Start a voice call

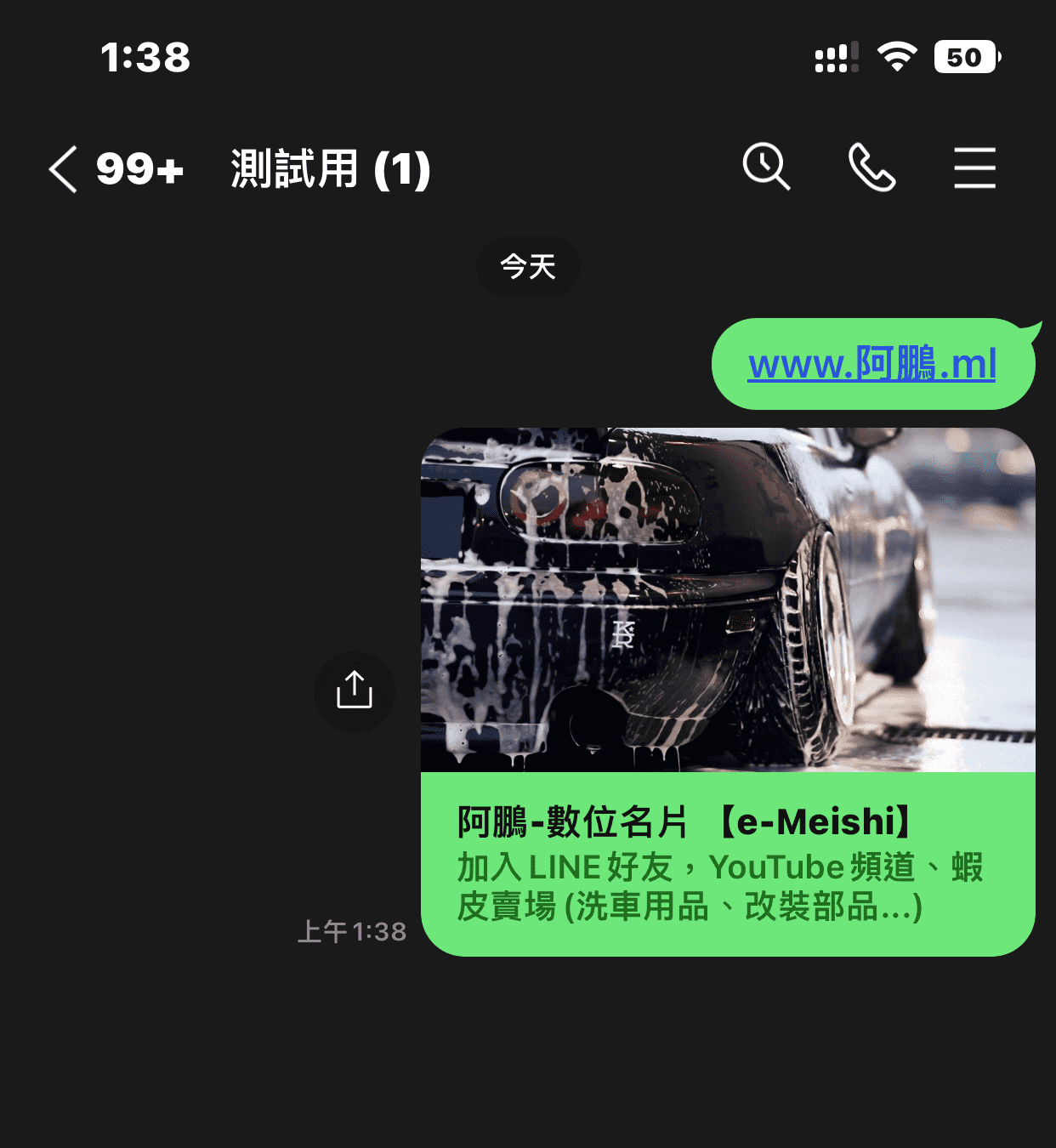tap(871, 167)
